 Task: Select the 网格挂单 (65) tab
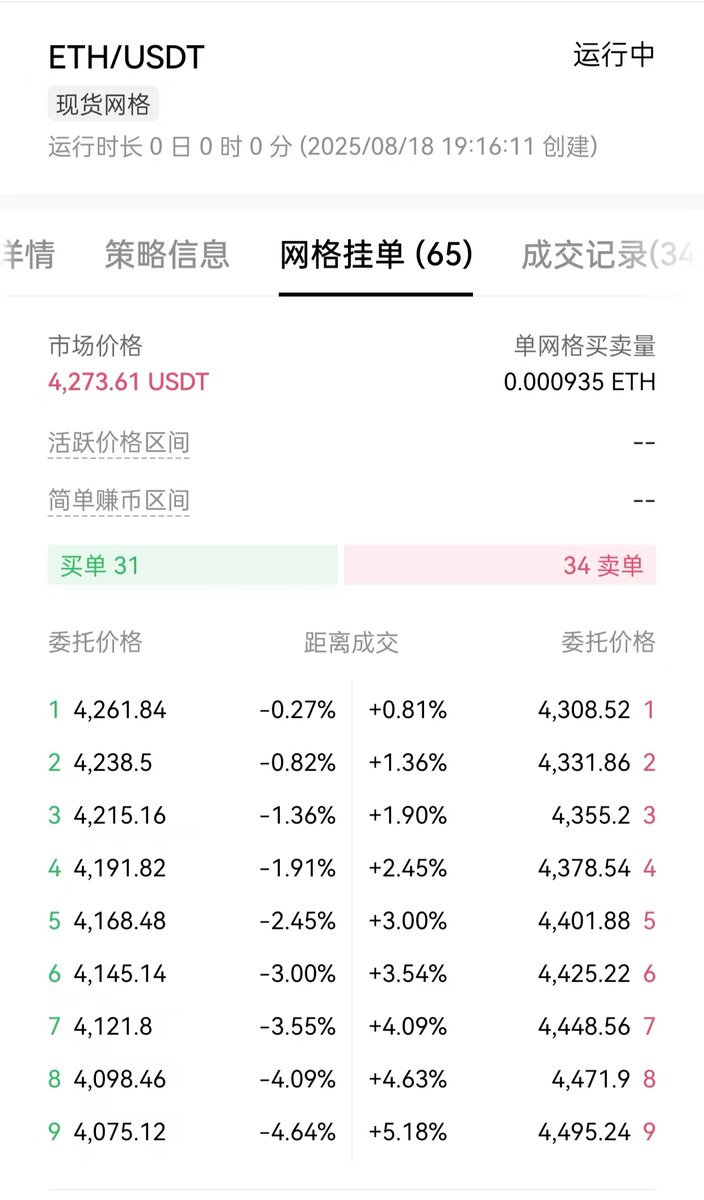point(375,255)
